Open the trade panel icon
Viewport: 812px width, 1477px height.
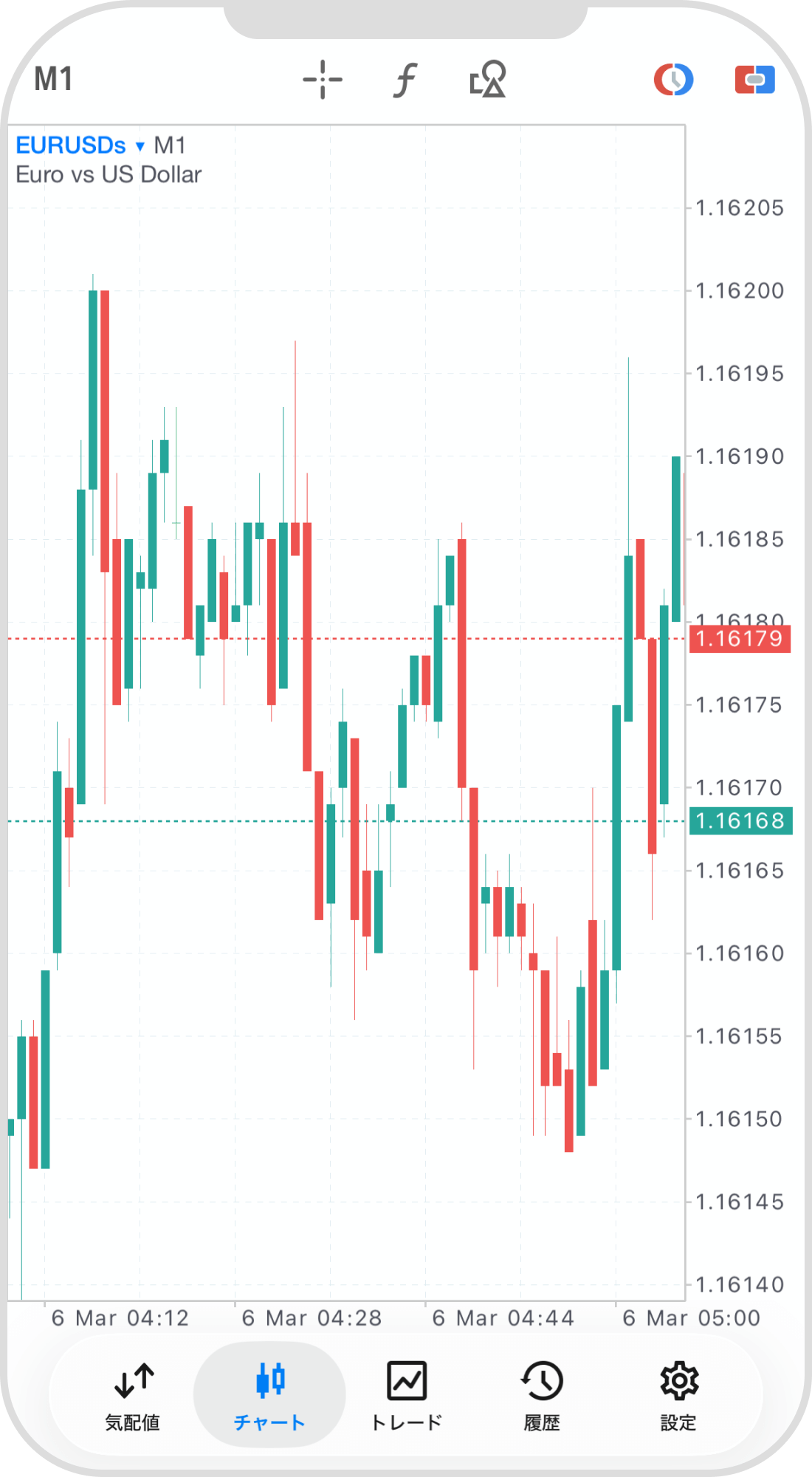click(x=754, y=80)
